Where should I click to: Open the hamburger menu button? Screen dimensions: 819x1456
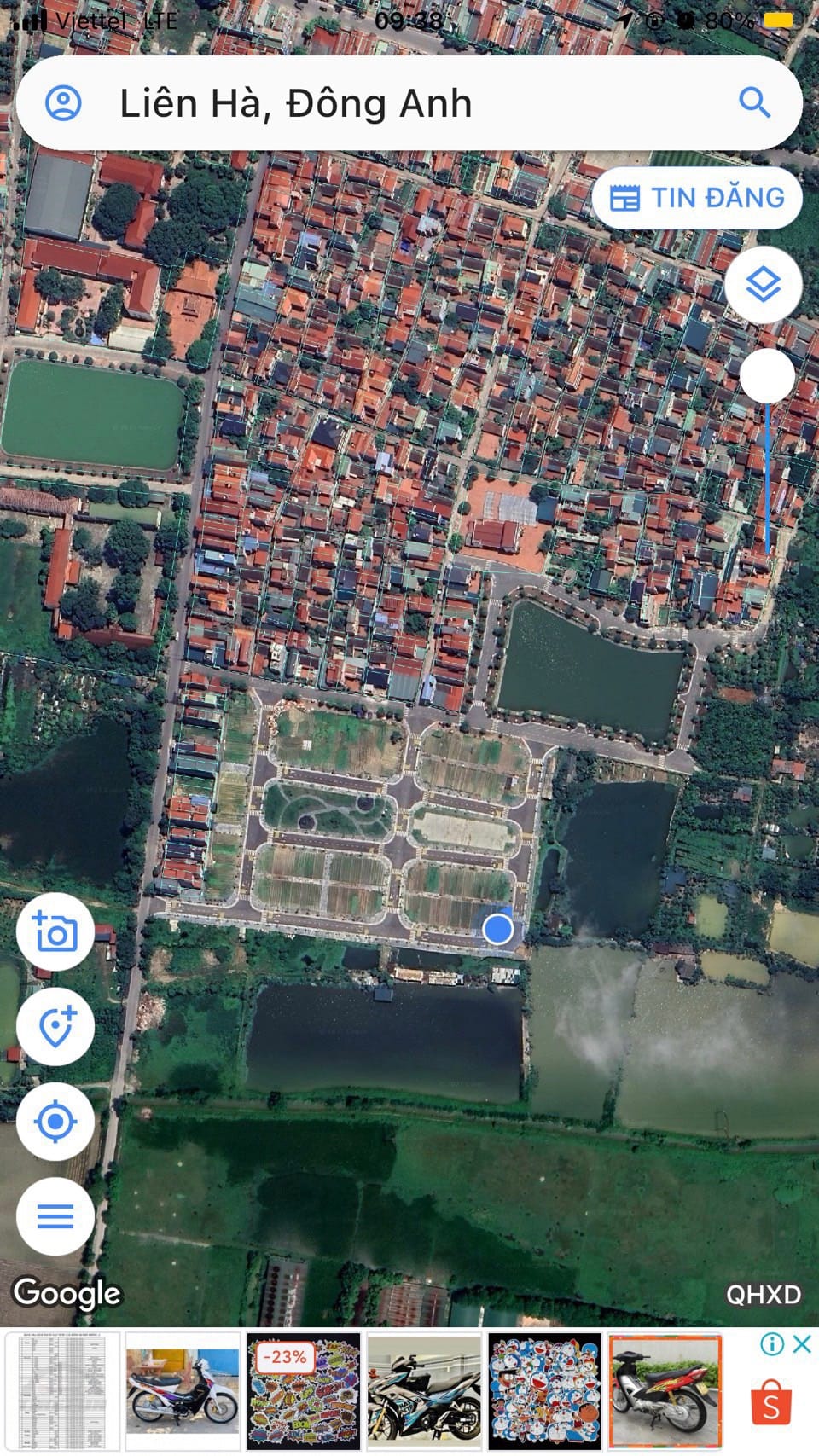(55, 1215)
